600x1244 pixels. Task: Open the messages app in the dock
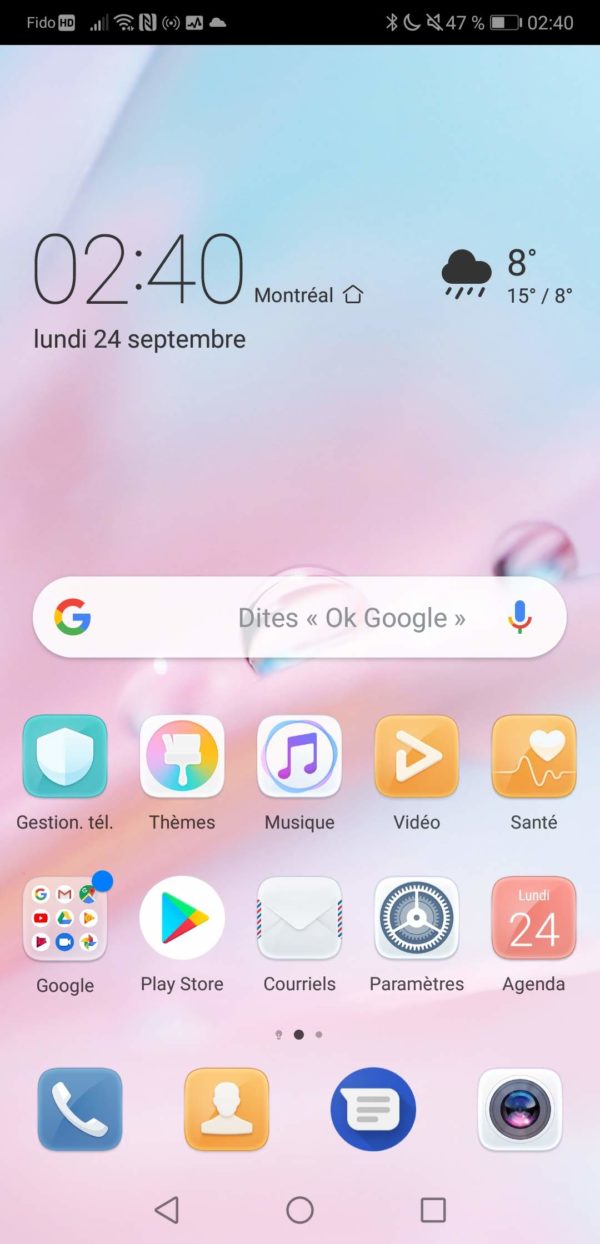pyautogui.click(x=373, y=1109)
